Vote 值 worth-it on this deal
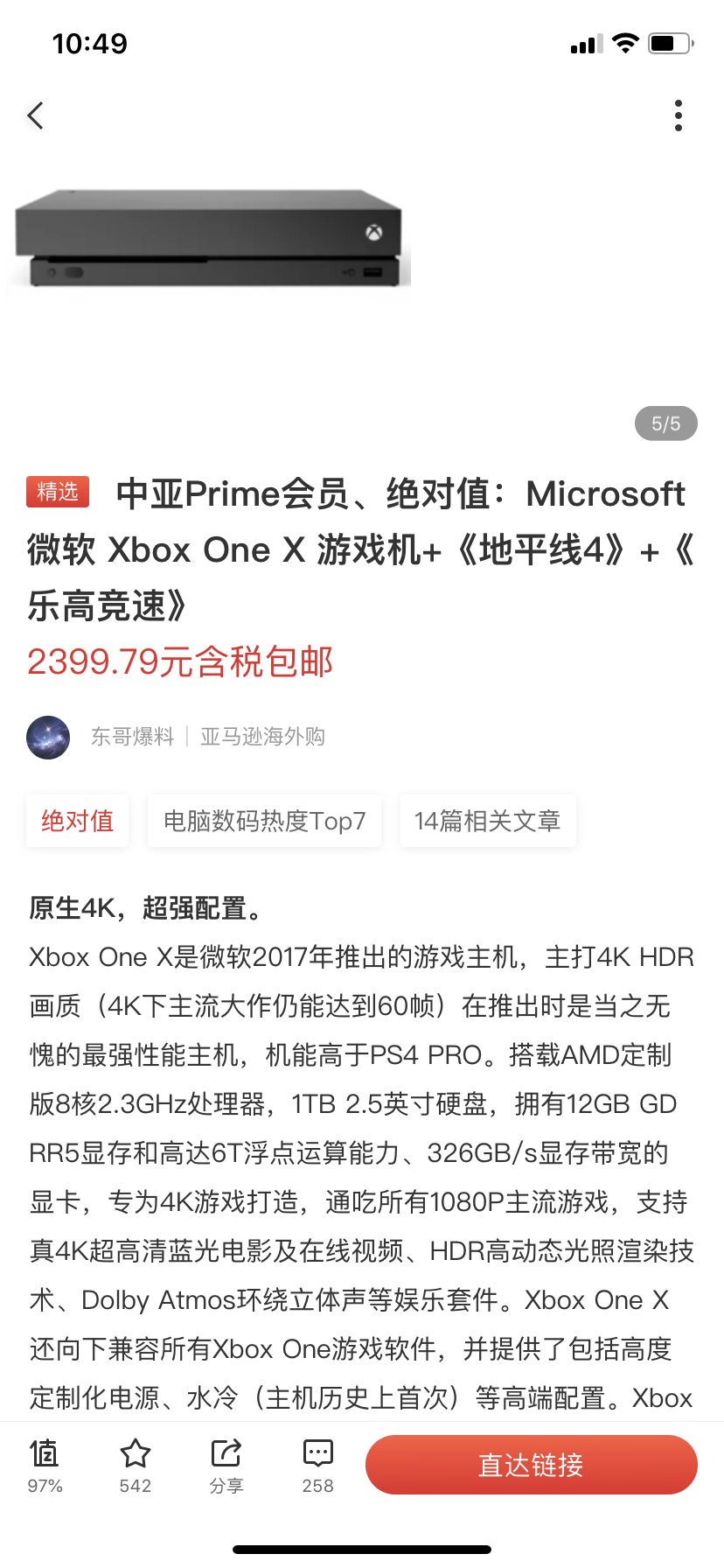Image resolution: width=724 pixels, height=1568 pixels. click(45, 1466)
